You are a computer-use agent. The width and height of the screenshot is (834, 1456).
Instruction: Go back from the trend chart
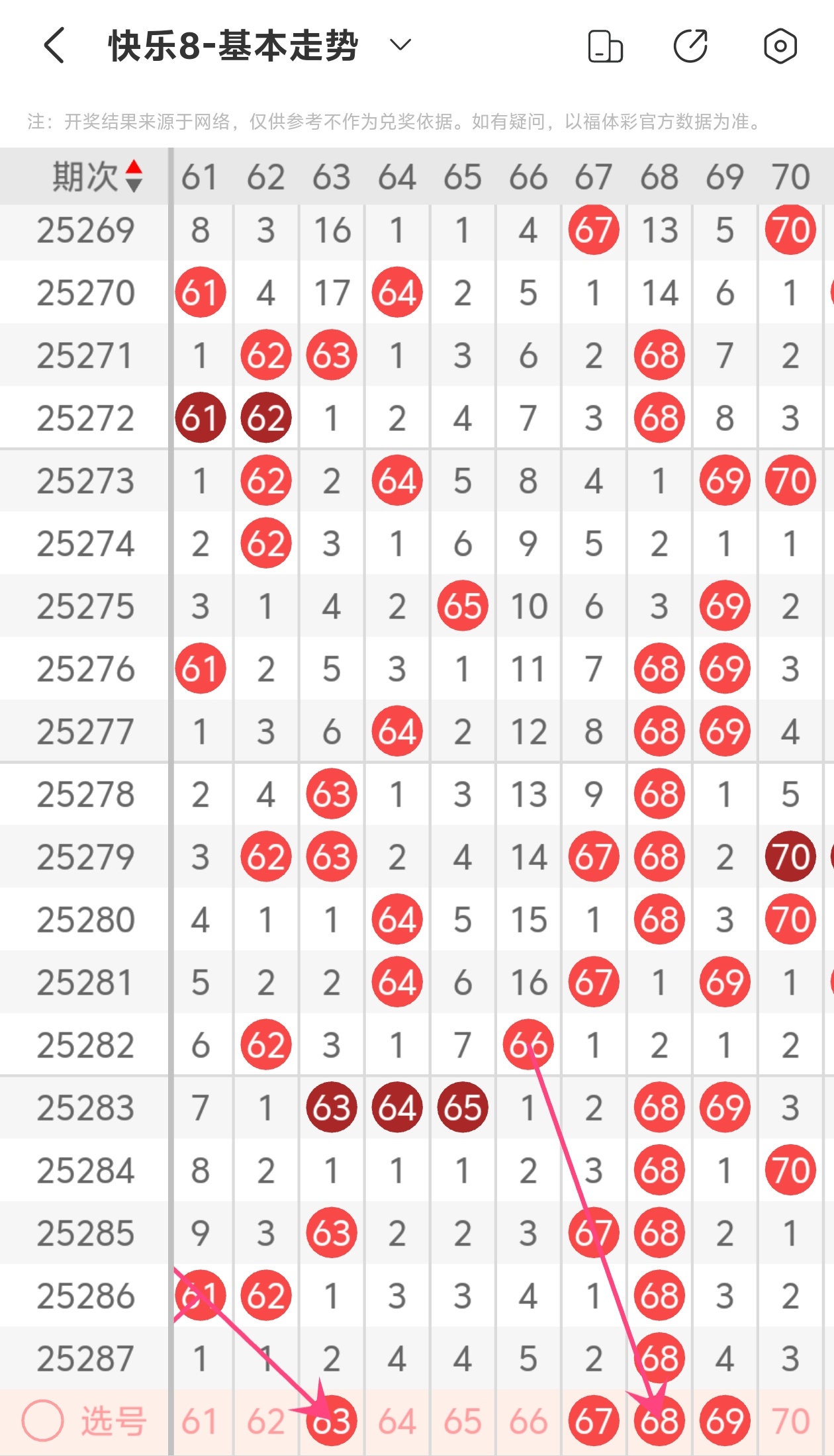pyautogui.click(x=54, y=46)
